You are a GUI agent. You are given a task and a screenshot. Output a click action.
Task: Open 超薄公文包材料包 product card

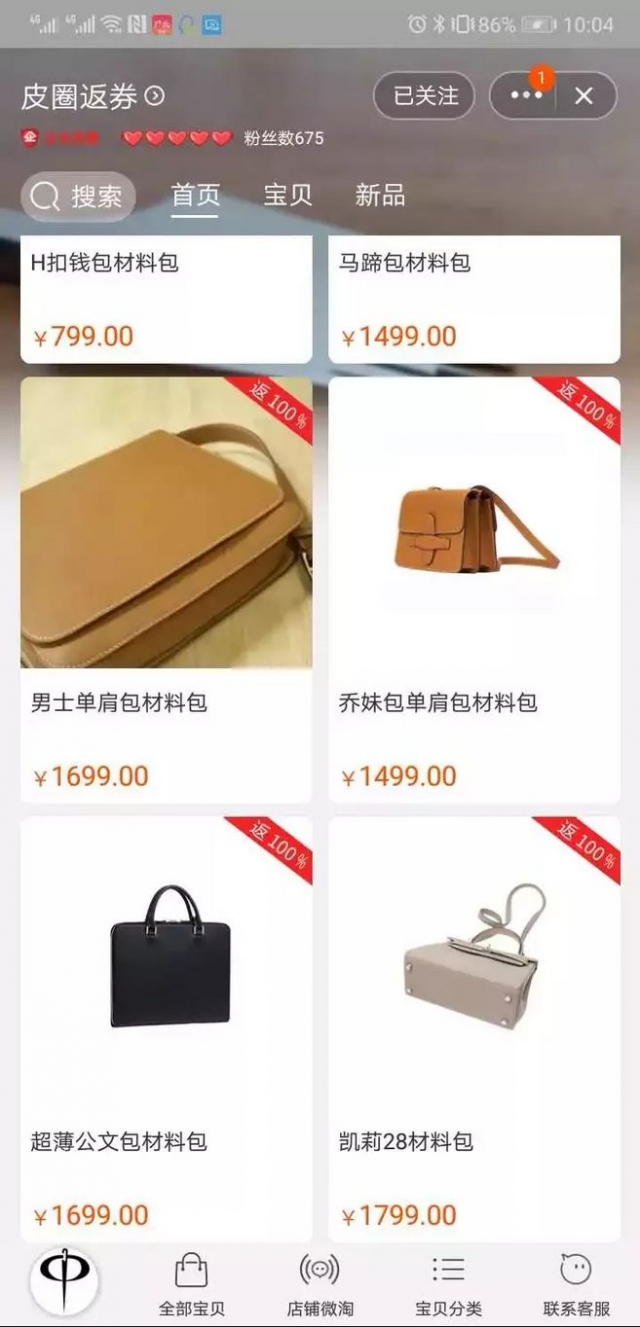click(166, 1030)
